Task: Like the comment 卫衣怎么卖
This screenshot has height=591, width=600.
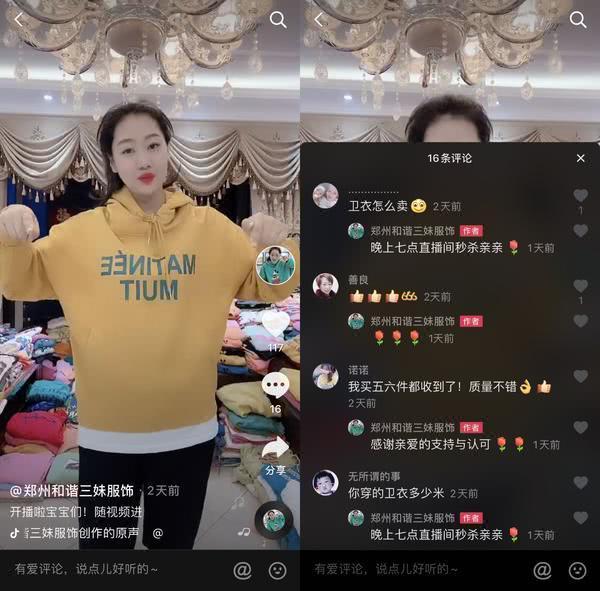Action: coord(580,196)
